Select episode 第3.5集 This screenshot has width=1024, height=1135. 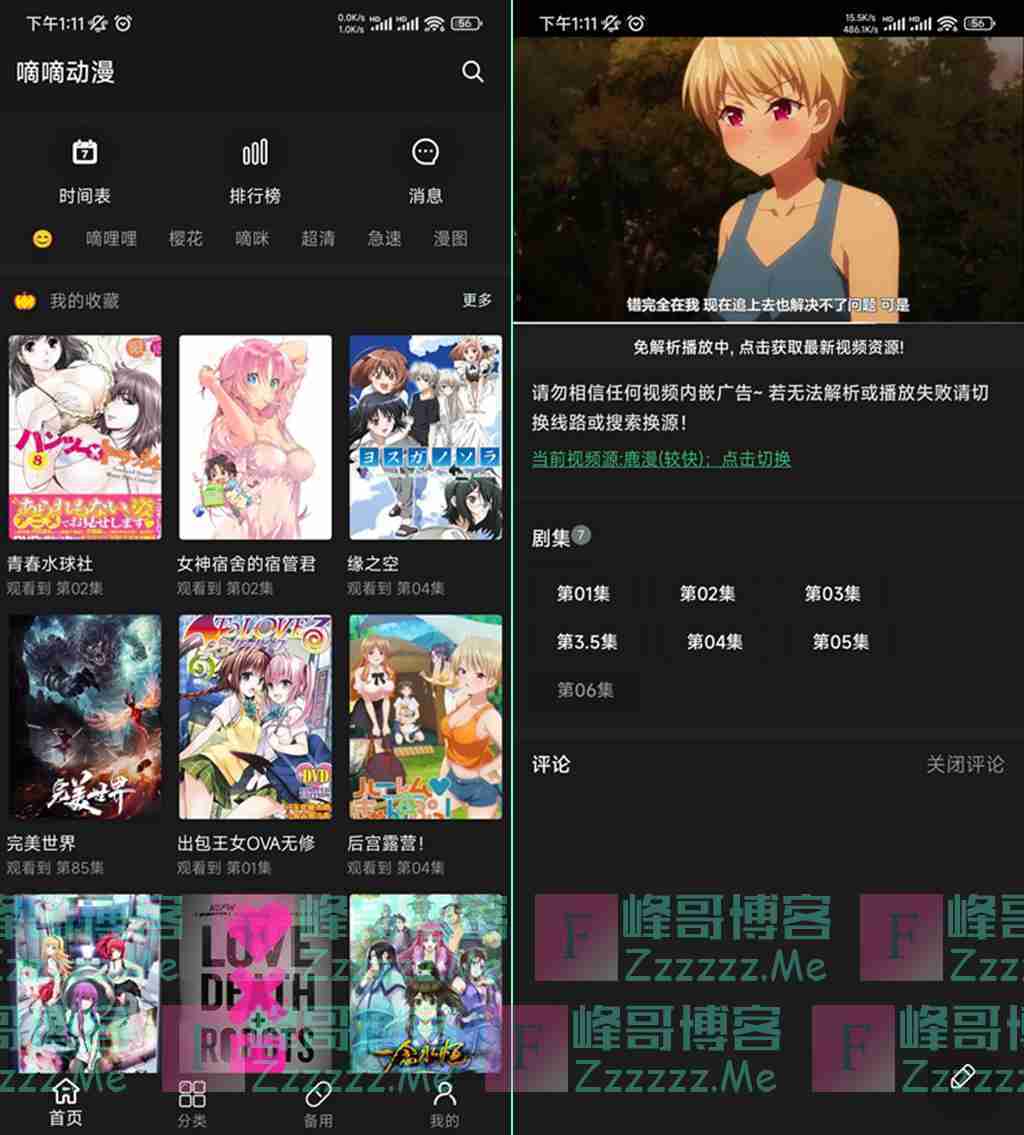tap(587, 642)
